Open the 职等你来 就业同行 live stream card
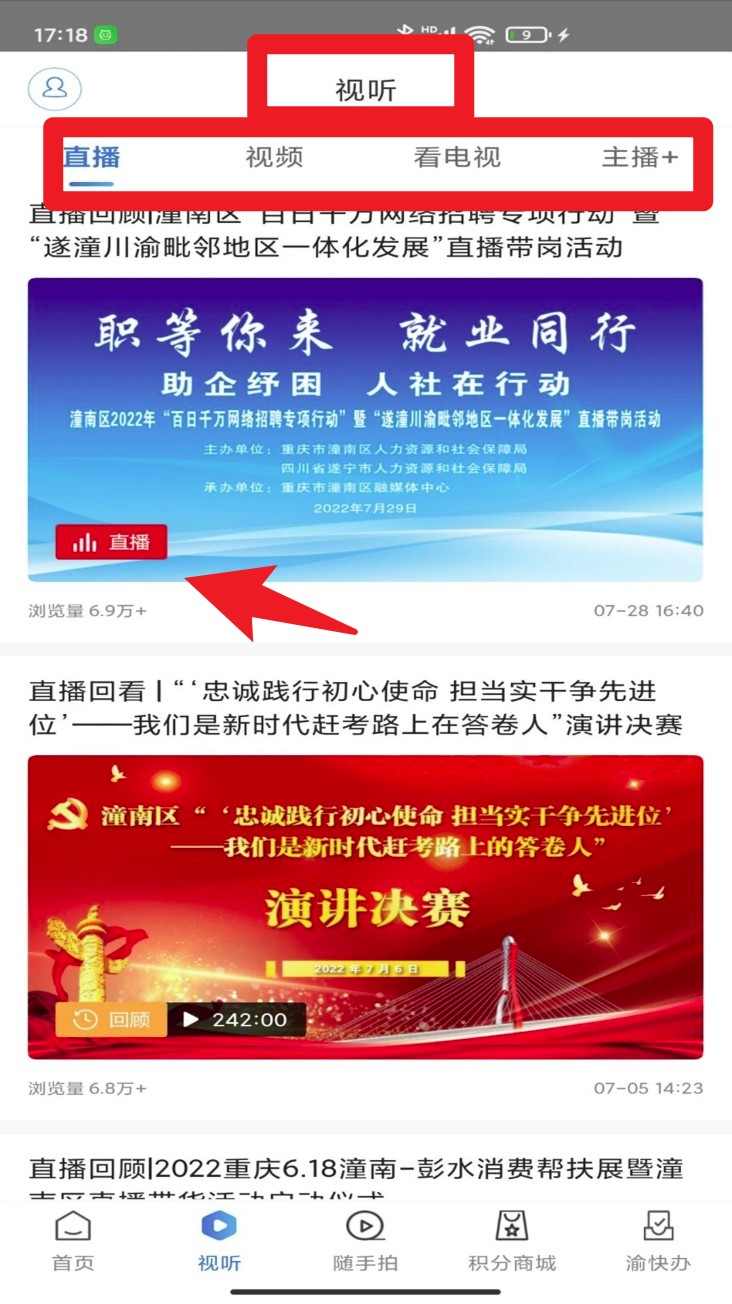The image size is (732, 1304). click(365, 429)
